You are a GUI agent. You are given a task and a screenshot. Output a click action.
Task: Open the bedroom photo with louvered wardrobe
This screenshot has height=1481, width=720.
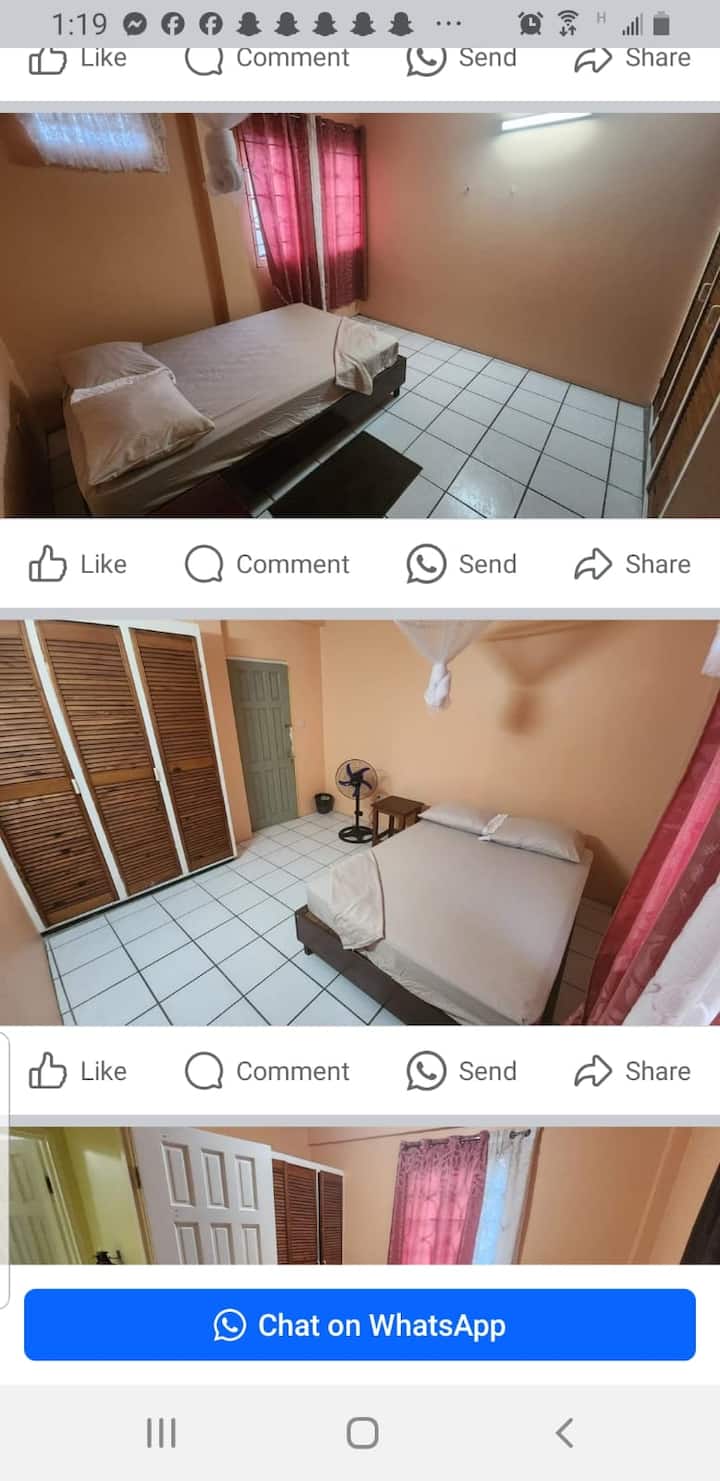[360, 822]
